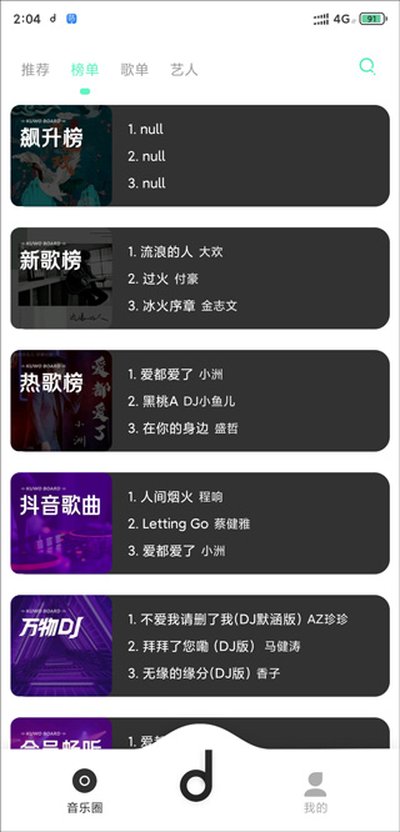Switch to the 推荐 tab
The image size is (400, 832).
pyautogui.click(x=36, y=70)
